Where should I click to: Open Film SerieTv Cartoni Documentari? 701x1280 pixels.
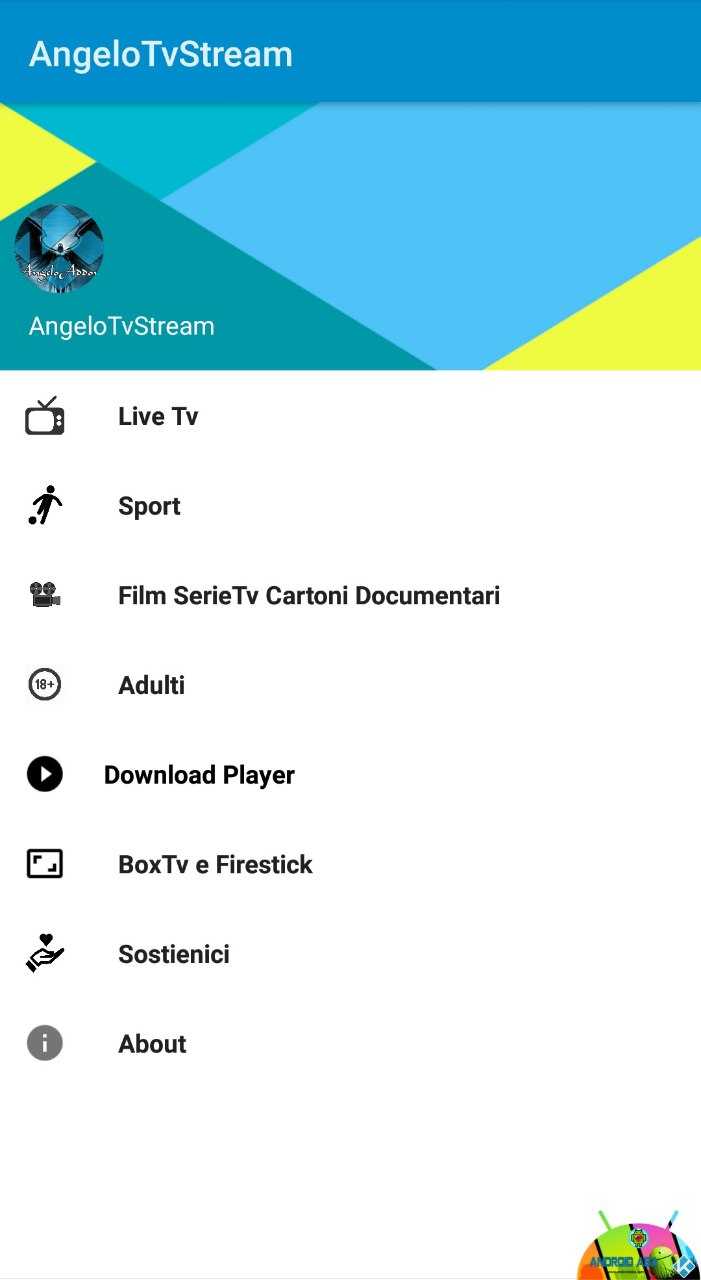(308, 596)
